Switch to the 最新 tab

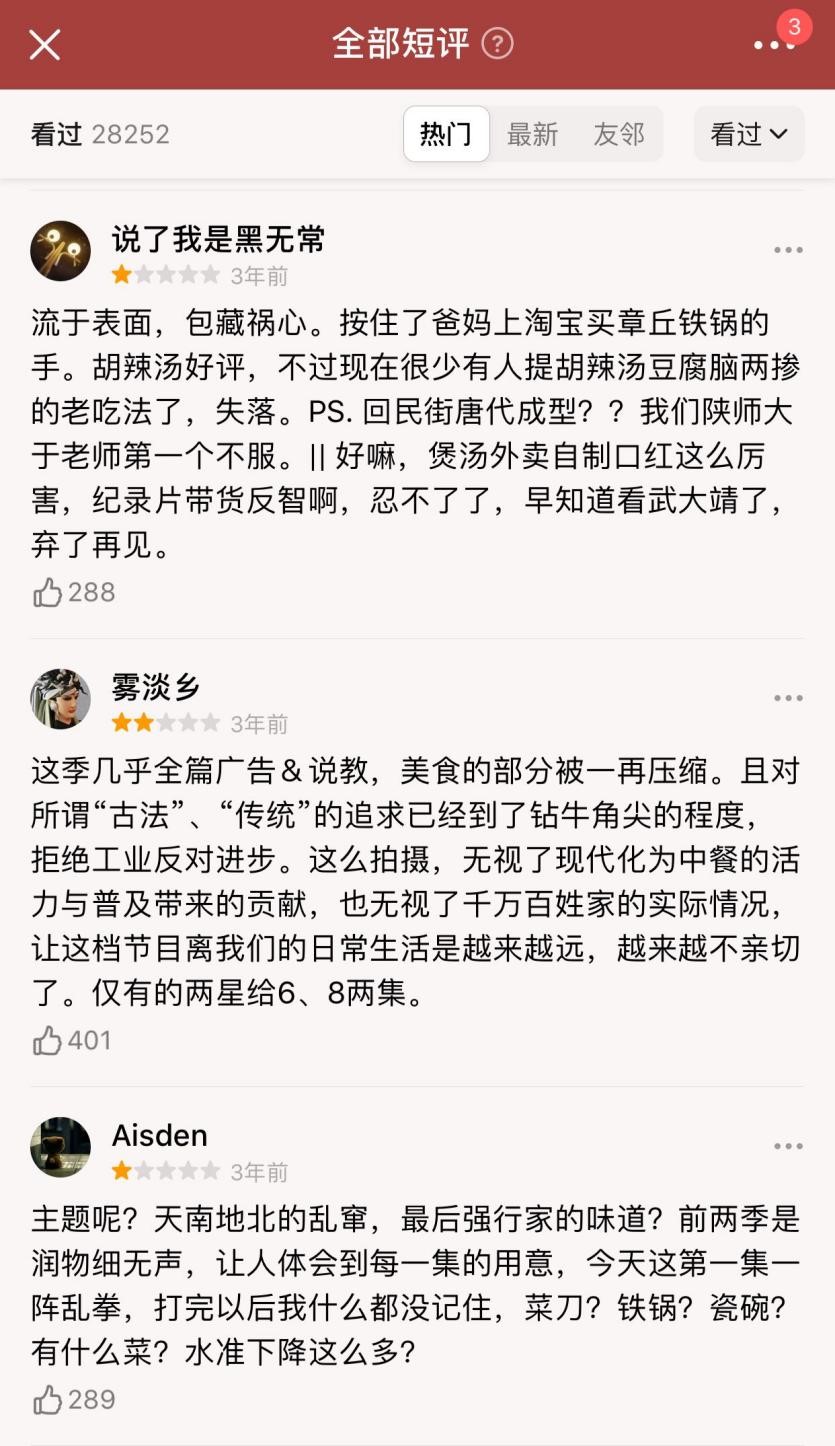(532, 134)
